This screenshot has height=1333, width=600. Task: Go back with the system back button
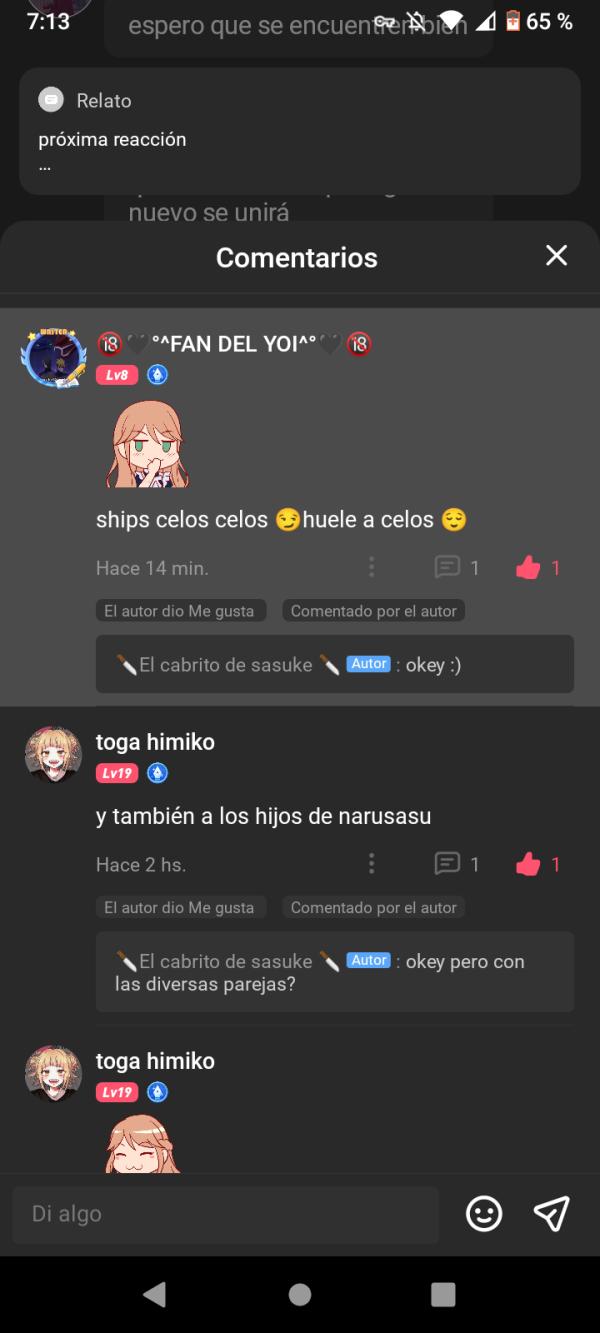coord(154,1294)
